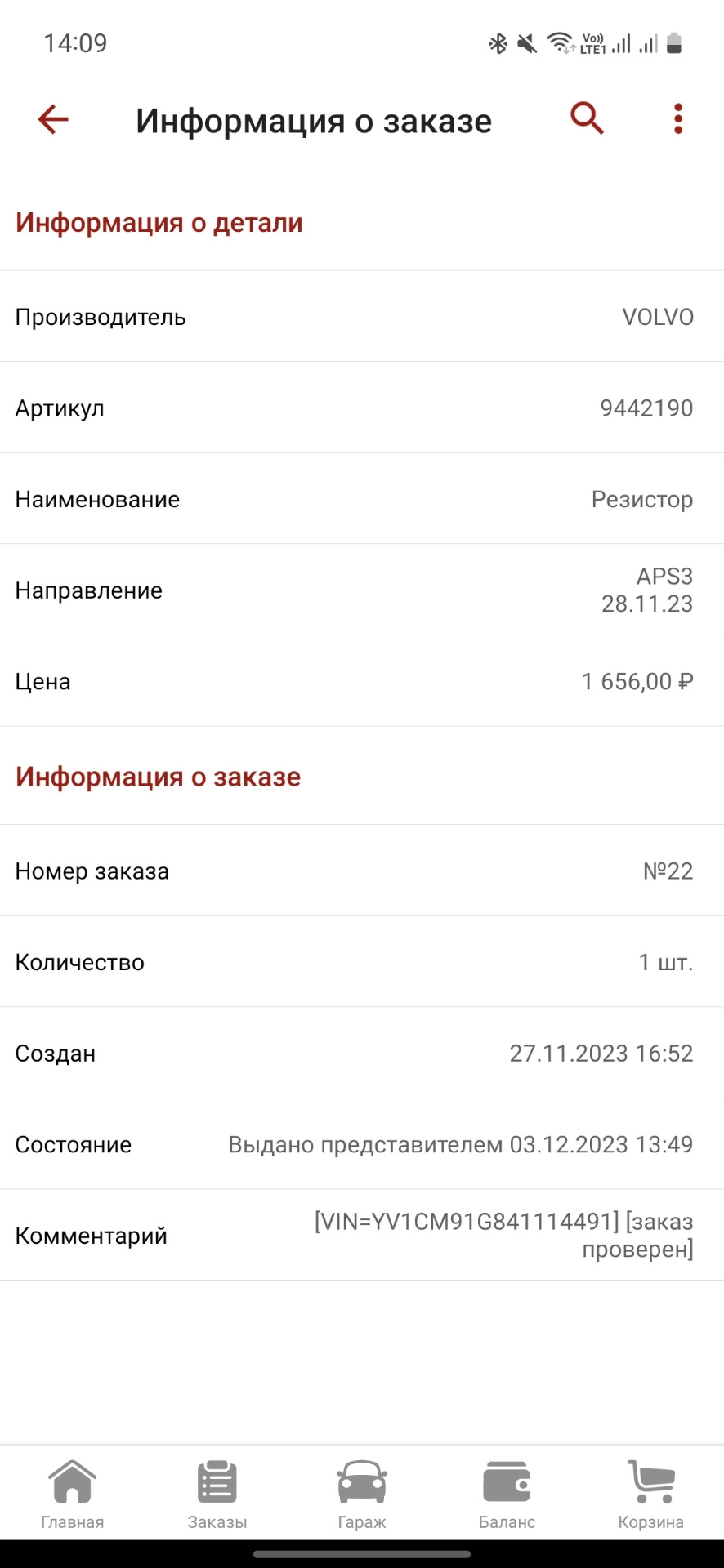Tap the article number 9442190
The image size is (724, 1568).
pos(646,408)
